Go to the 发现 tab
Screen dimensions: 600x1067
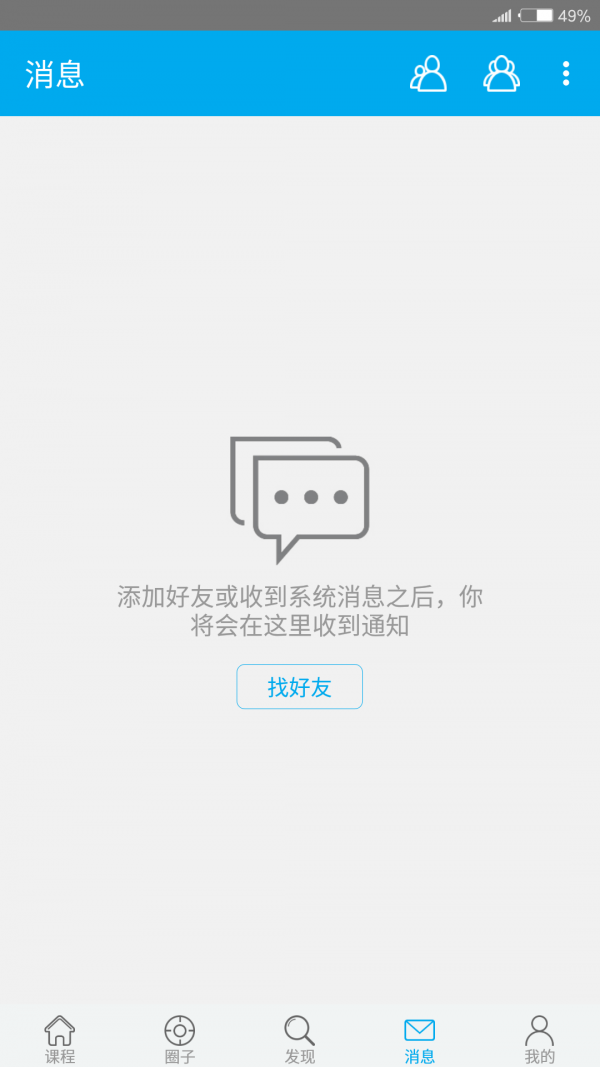click(x=300, y=1038)
